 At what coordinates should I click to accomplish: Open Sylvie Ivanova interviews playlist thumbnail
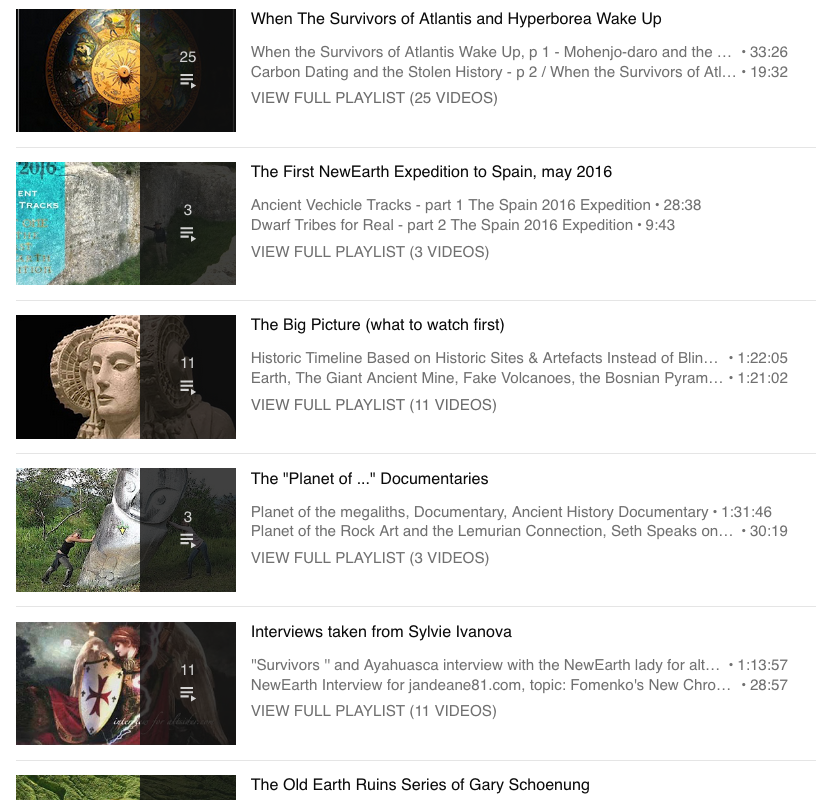click(126, 683)
